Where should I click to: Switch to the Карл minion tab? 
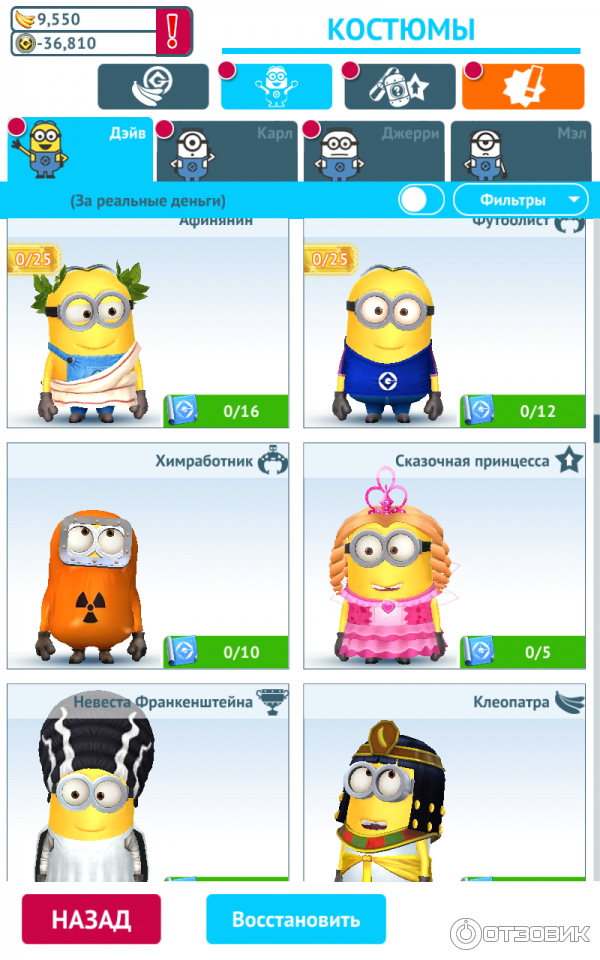coord(226,152)
